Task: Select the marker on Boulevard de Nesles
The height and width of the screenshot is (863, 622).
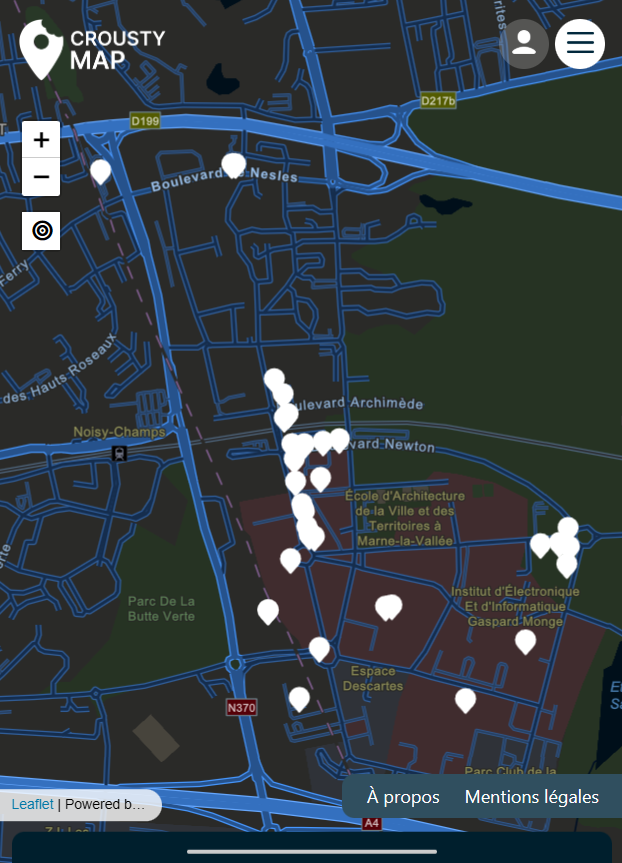Action: tap(233, 164)
